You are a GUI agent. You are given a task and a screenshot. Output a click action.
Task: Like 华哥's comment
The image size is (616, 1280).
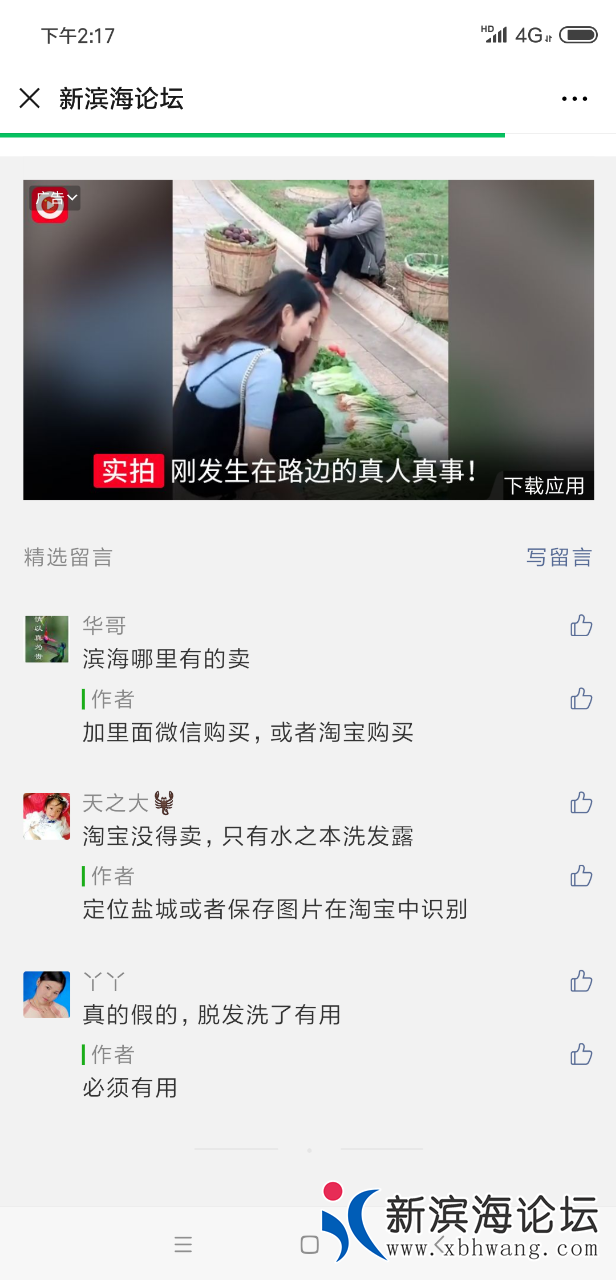click(x=581, y=626)
